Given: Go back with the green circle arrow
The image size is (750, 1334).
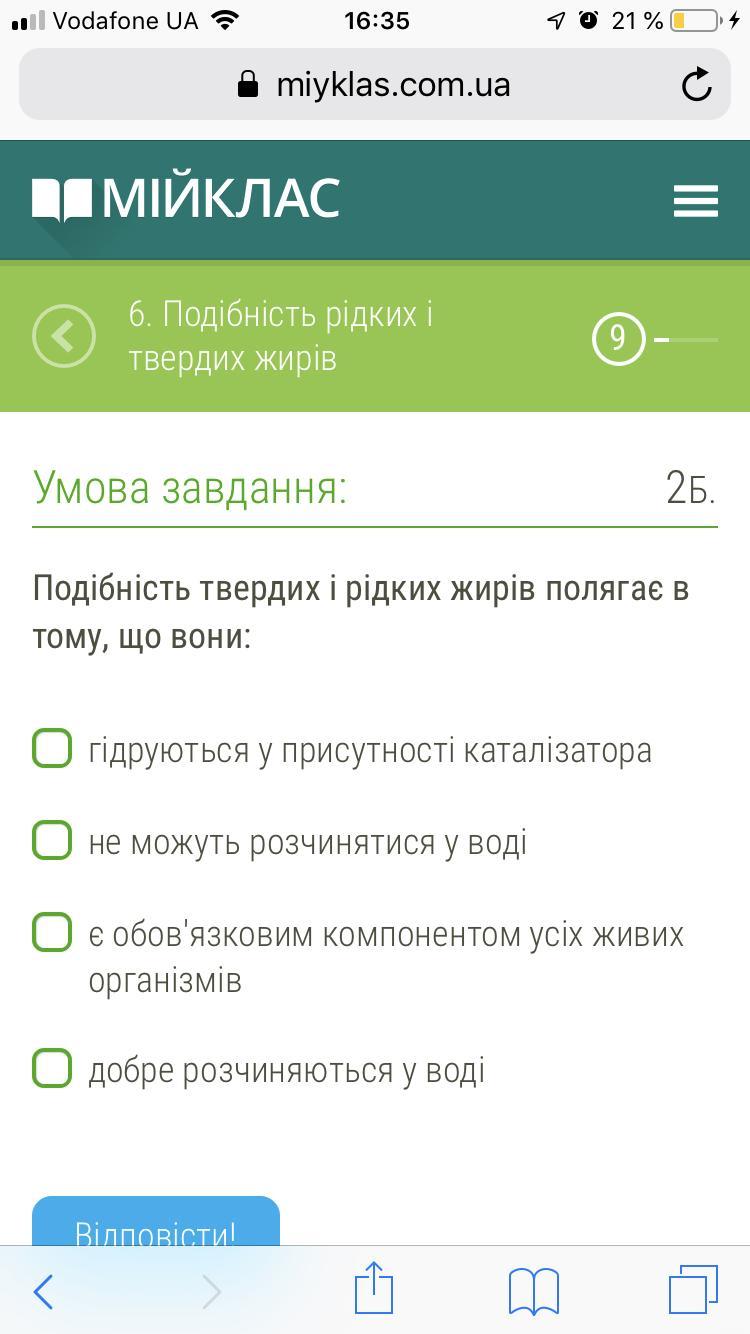Looking at the screenshot, I should pyautogui.click(x=64, y=337).
